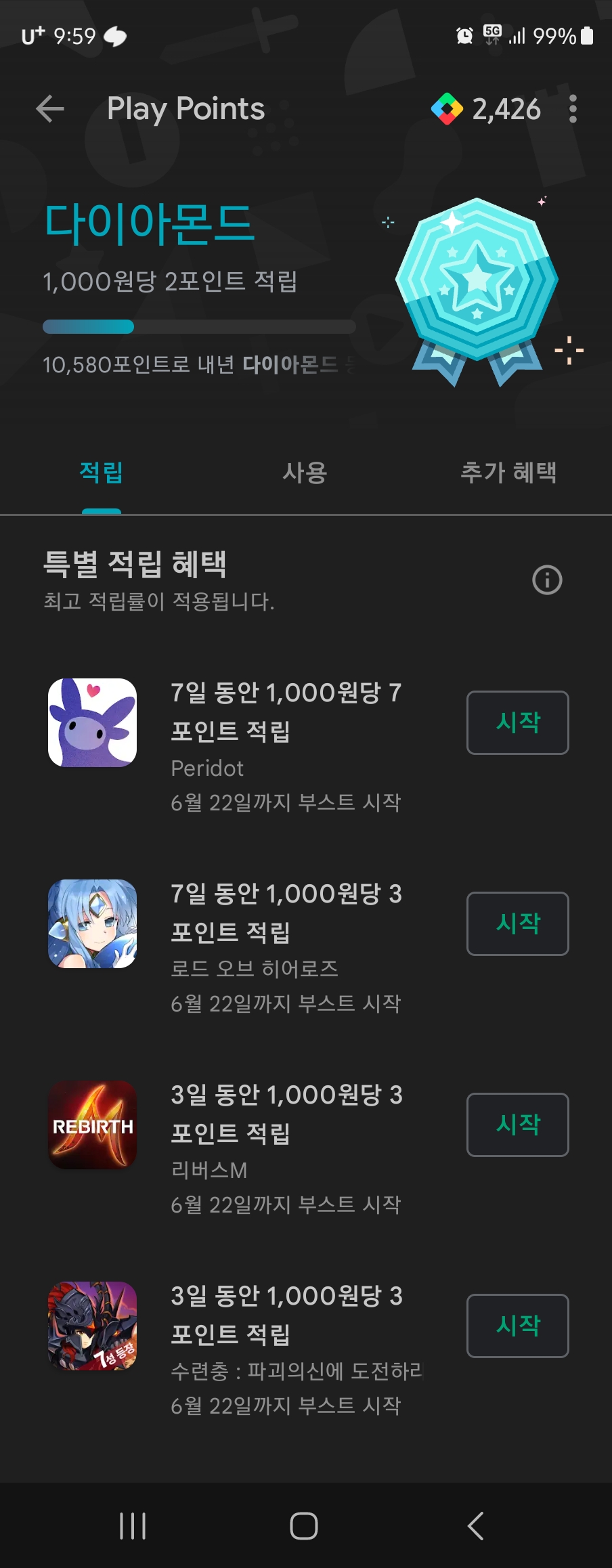This screenshot has width=612, height=1568.
Task: View the 2,426 points balance
Action: [487, 109]
